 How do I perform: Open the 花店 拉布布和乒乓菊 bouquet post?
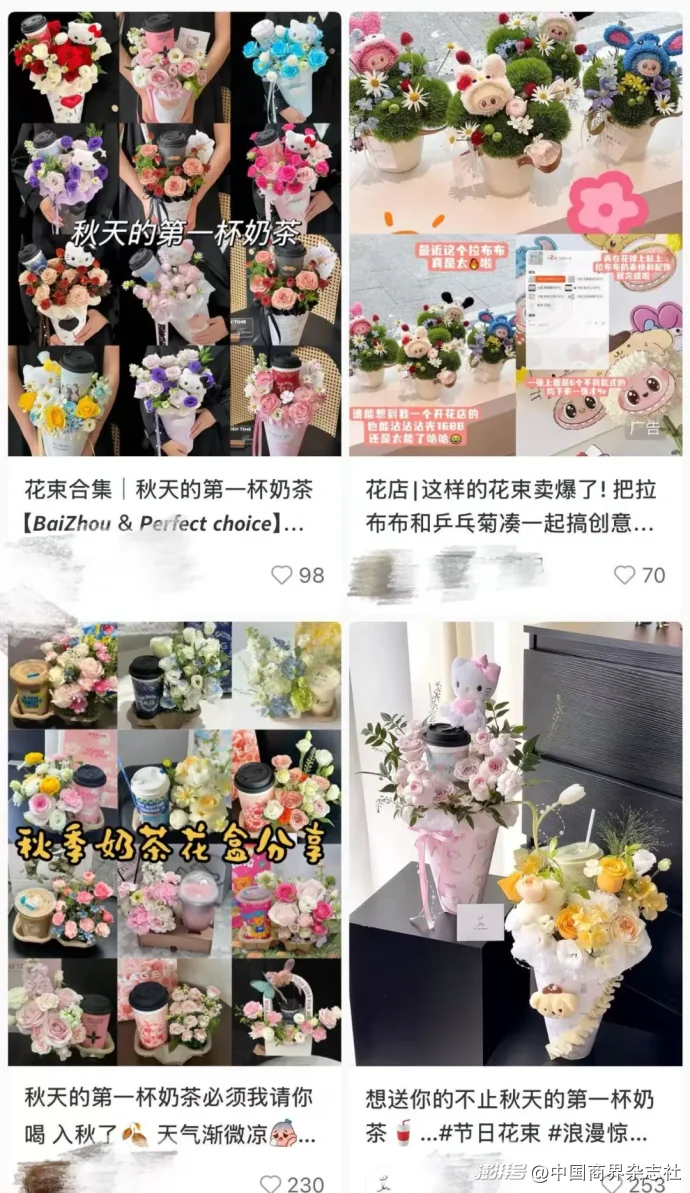tap(515, 235)
